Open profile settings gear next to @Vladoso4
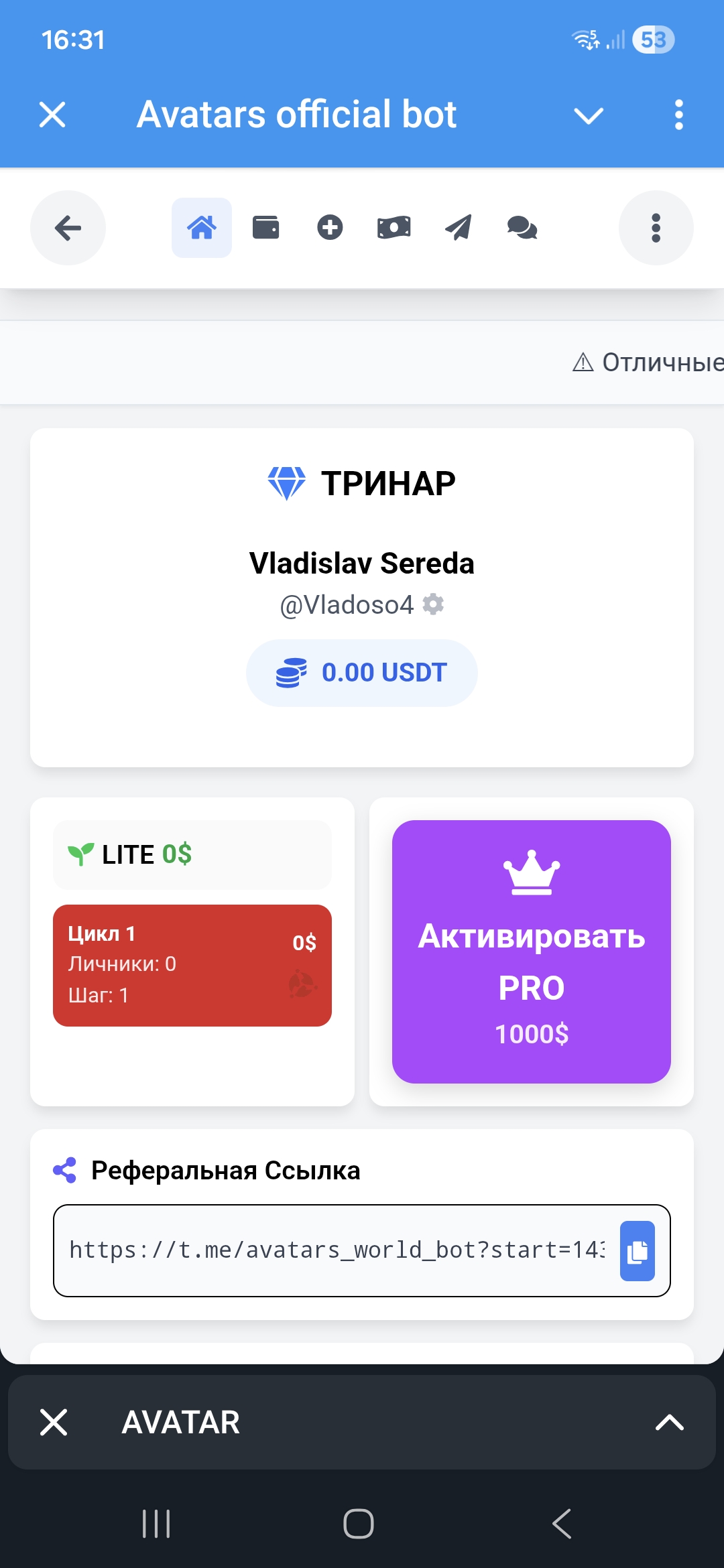Image resolution: width=724 pixels, height=1568 pixels. [433, 604]
